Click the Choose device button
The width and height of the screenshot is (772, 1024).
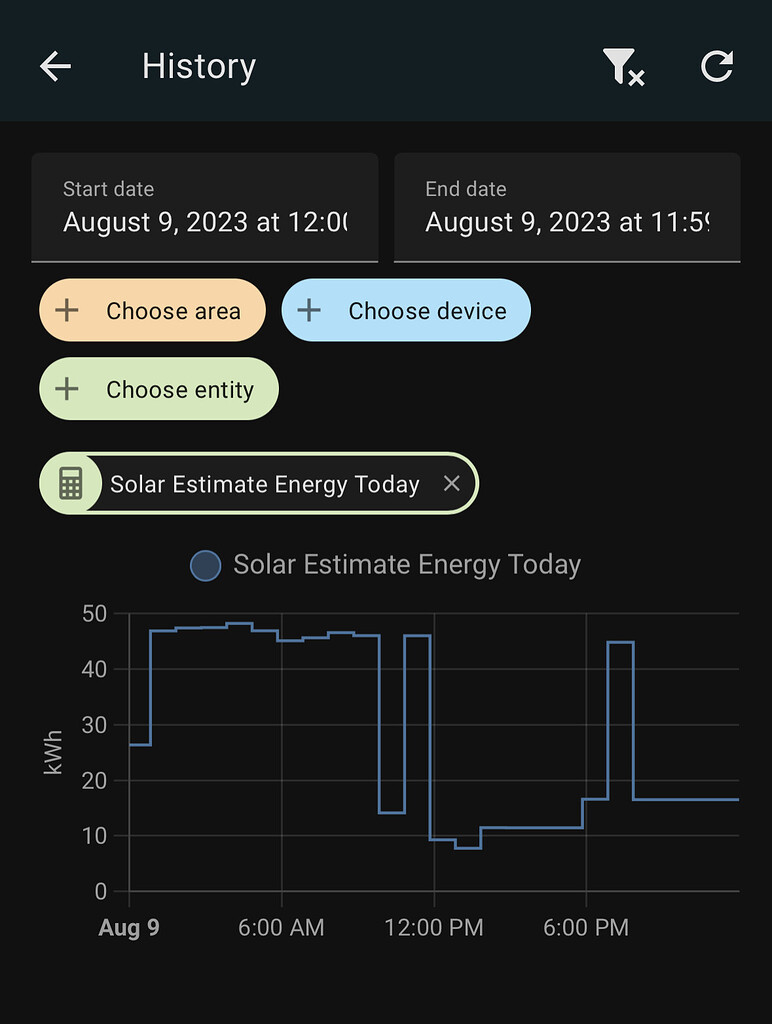pos(406,310)
